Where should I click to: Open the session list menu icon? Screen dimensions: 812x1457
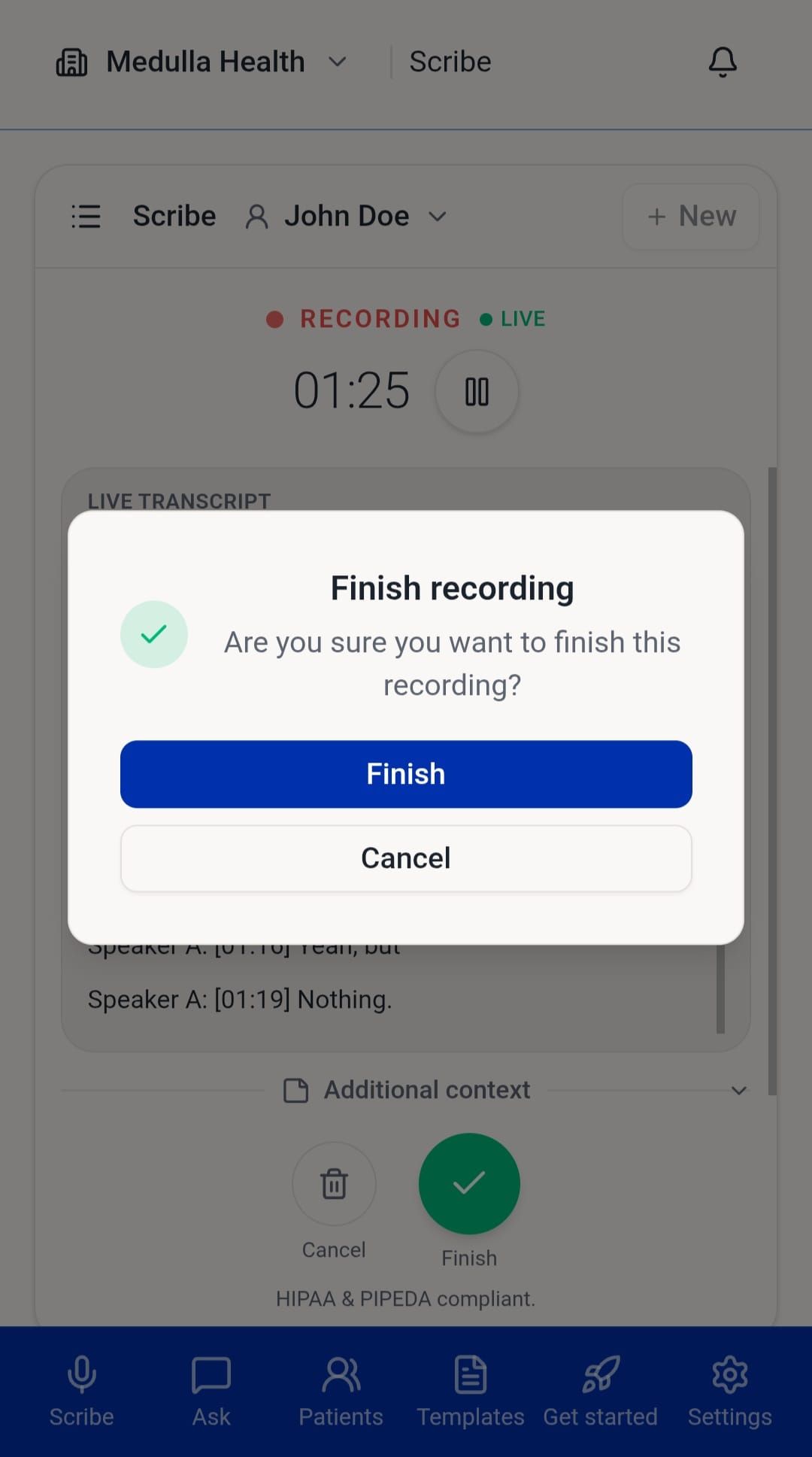(x=86, y=217)
